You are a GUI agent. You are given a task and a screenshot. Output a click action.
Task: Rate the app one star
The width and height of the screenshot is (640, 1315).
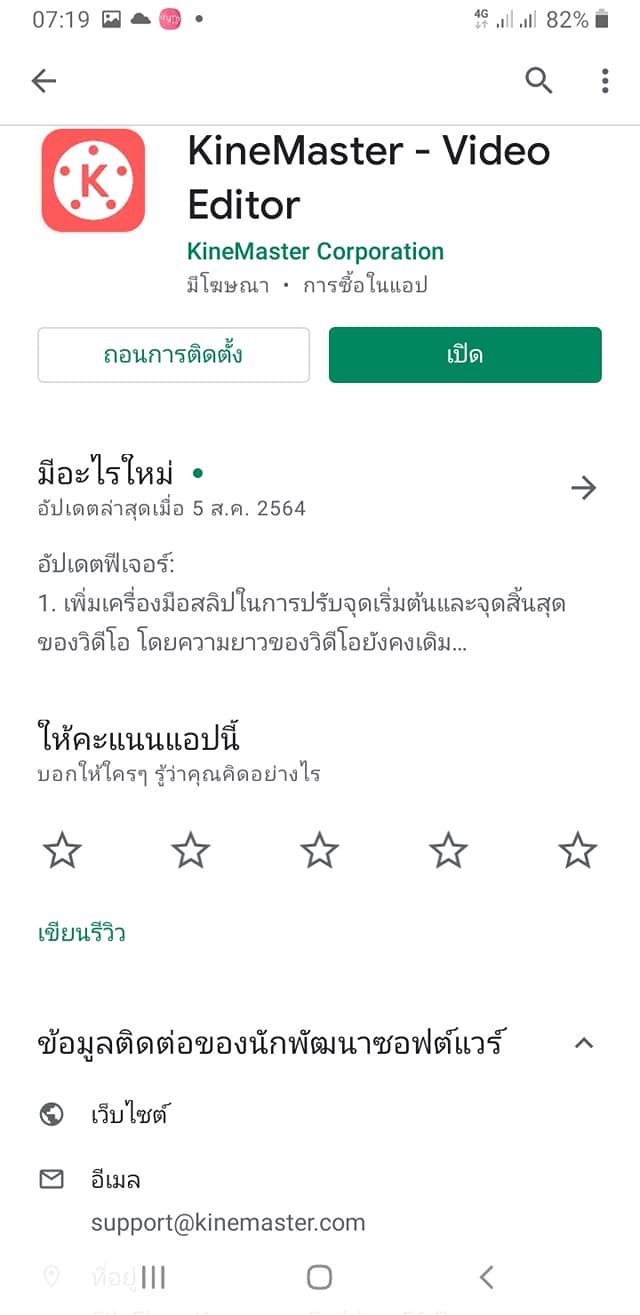click(x=62, y=852)
